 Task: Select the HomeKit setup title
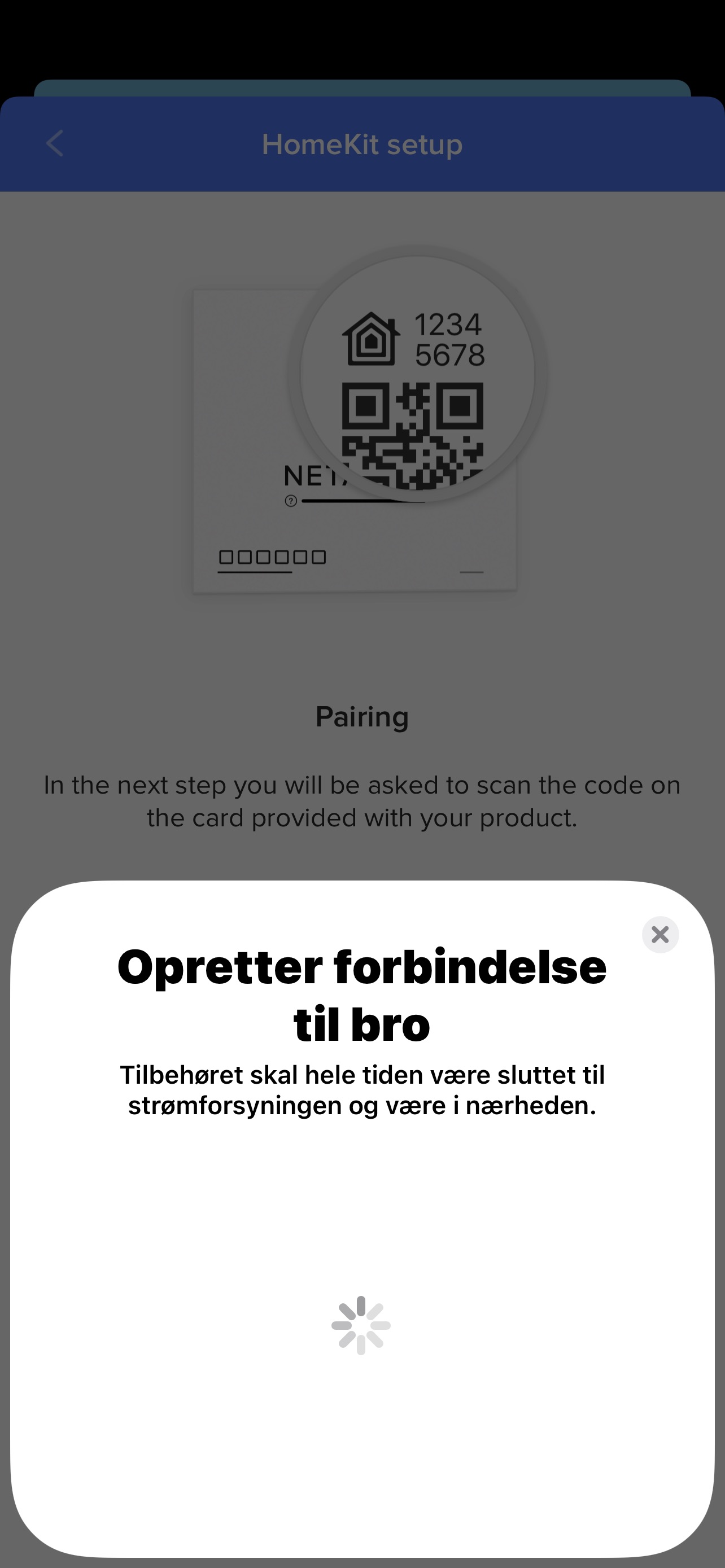[361, 144]
